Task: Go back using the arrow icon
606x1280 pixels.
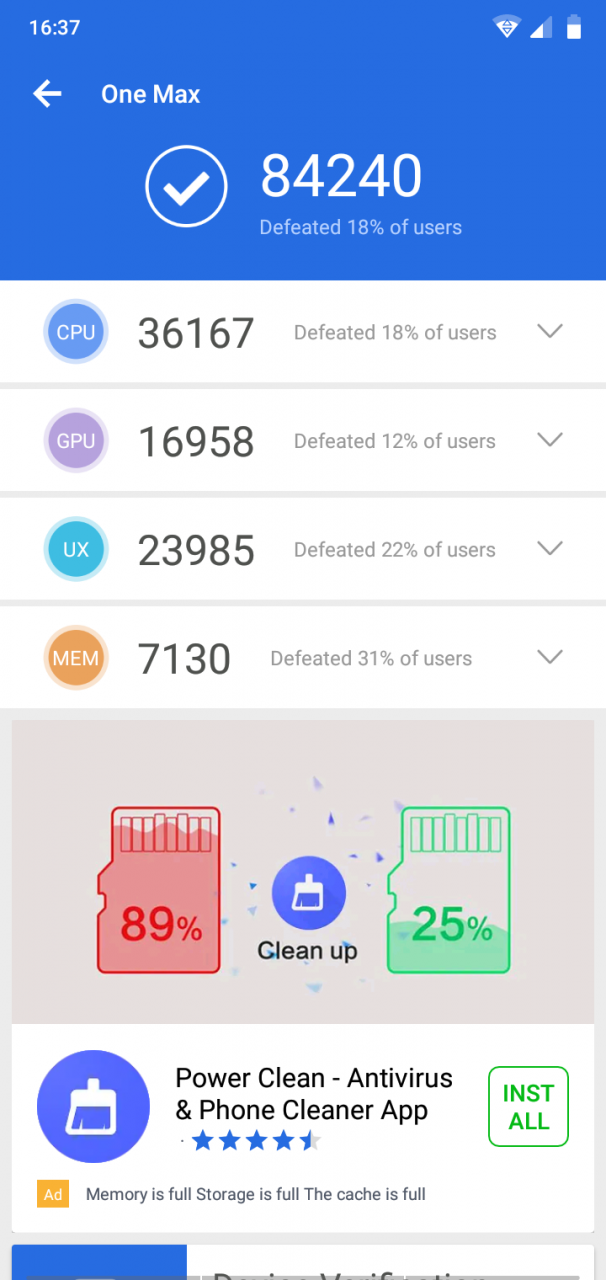Action: point(47,94)
